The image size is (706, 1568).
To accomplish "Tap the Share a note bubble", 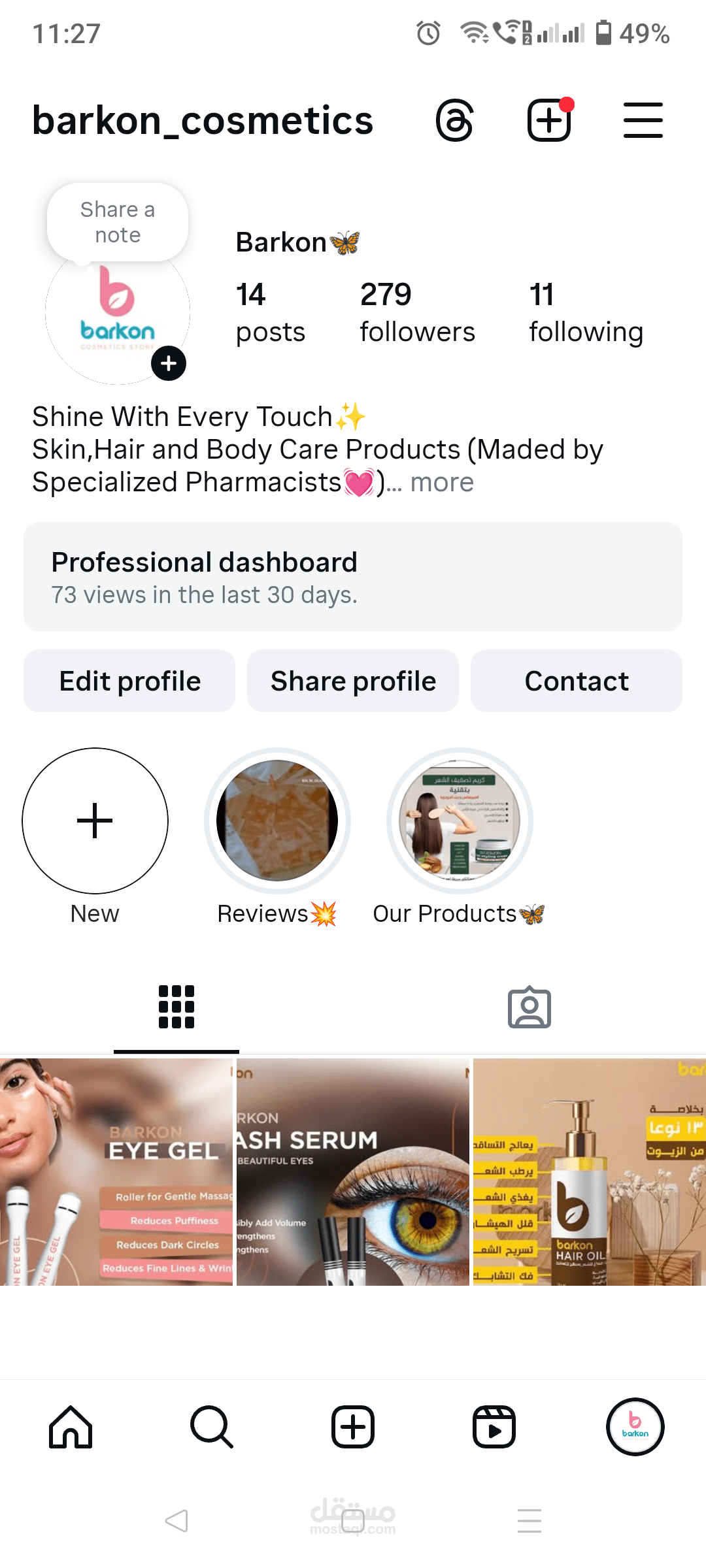I will (118, 222).
